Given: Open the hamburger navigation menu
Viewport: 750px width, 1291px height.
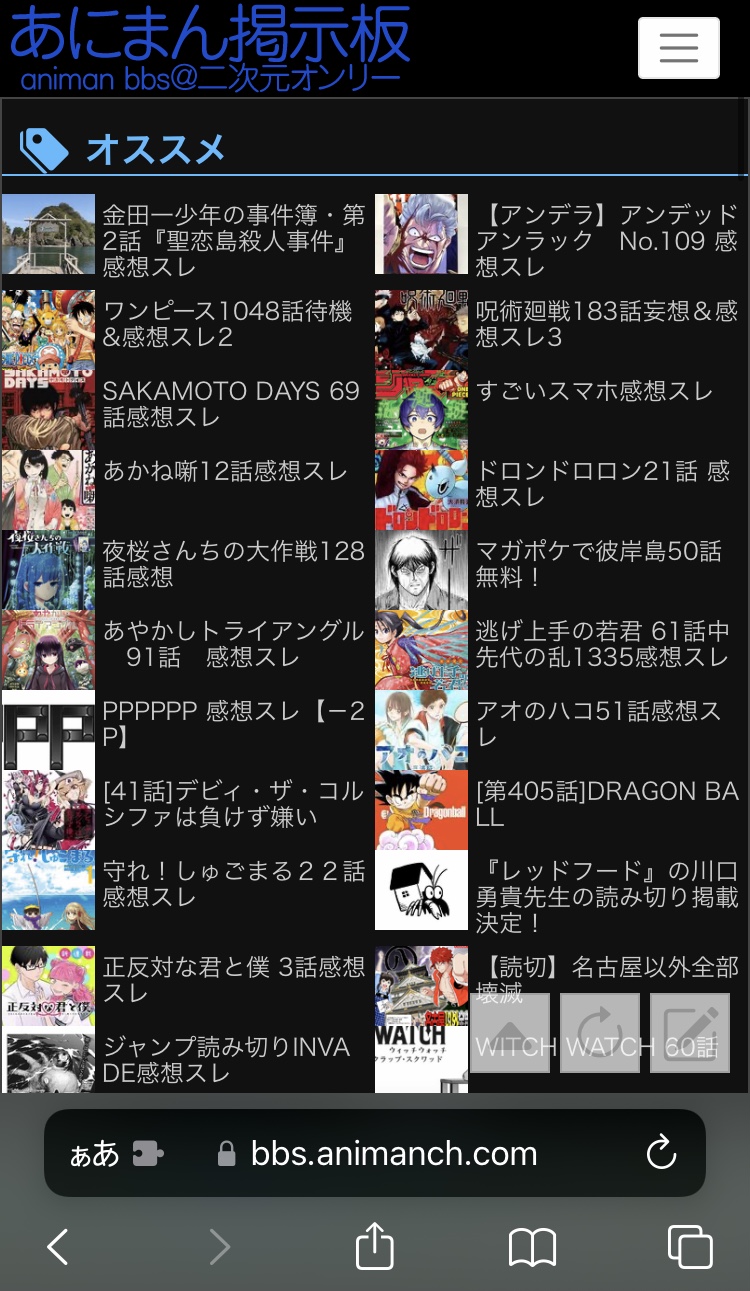Looking at the screenshot, I should 678,47.
